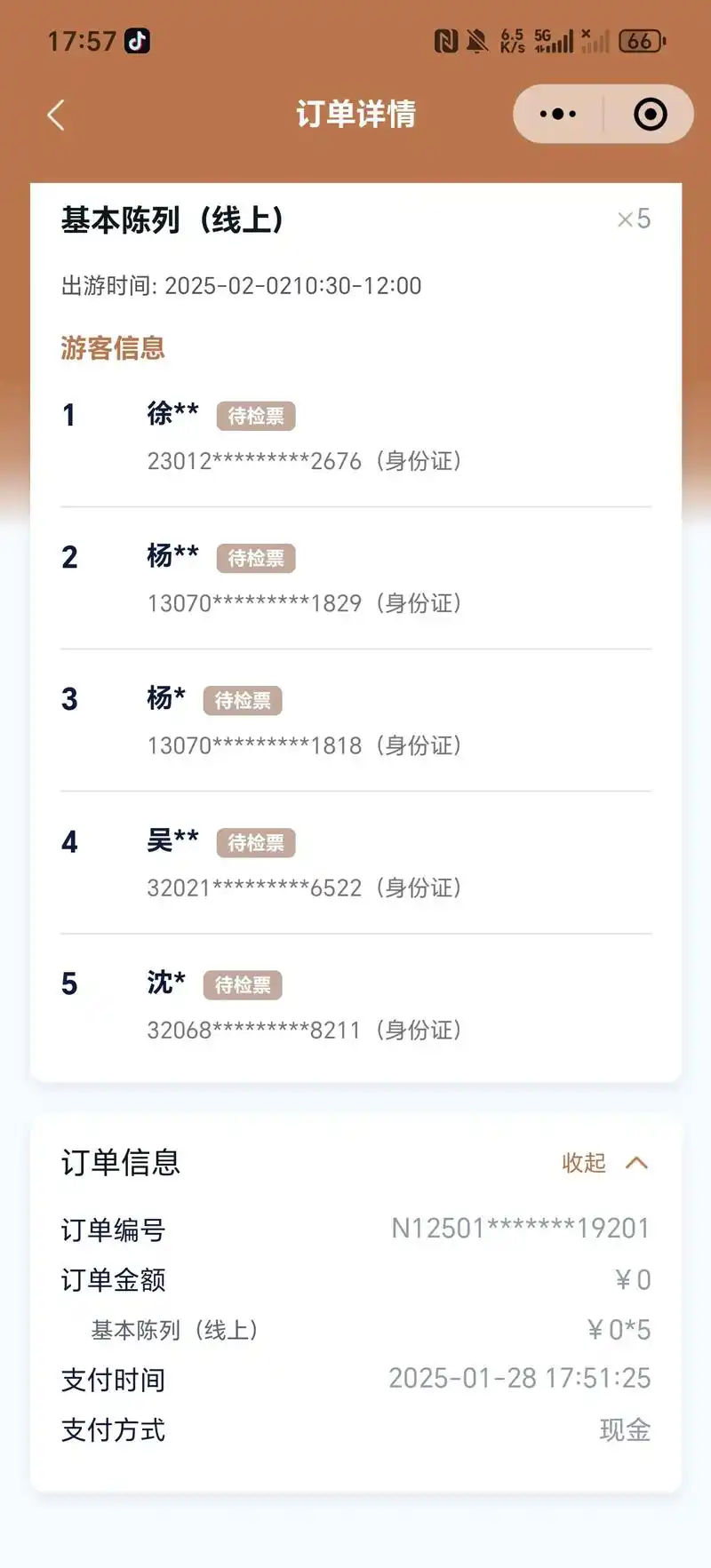This screenshot has height=1568, width=711.
Task: Go back from the order details page
Action: point(56,115)
